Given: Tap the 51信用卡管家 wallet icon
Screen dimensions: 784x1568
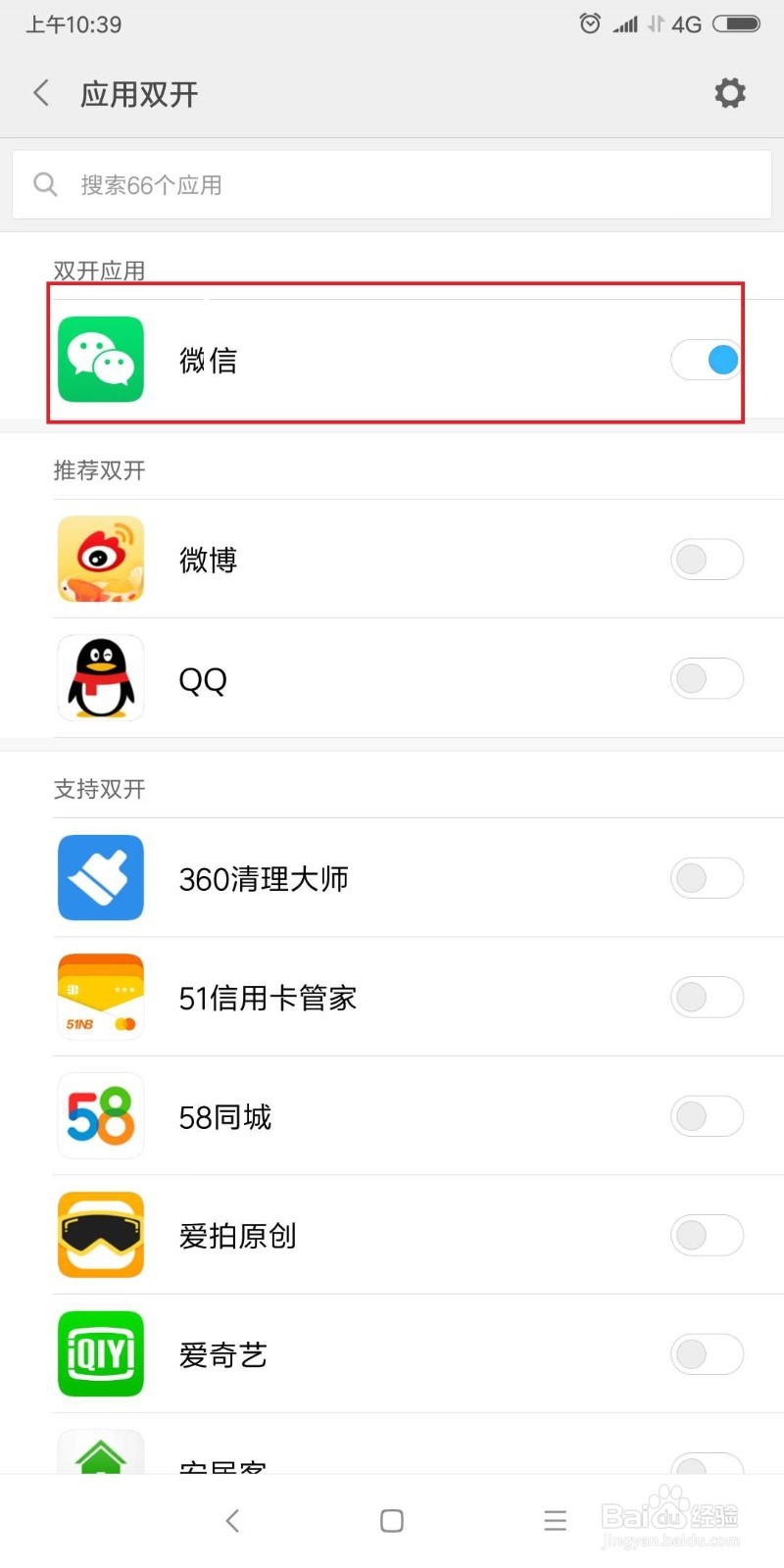Looking at the screenshot, I should [x=100, y=997].
